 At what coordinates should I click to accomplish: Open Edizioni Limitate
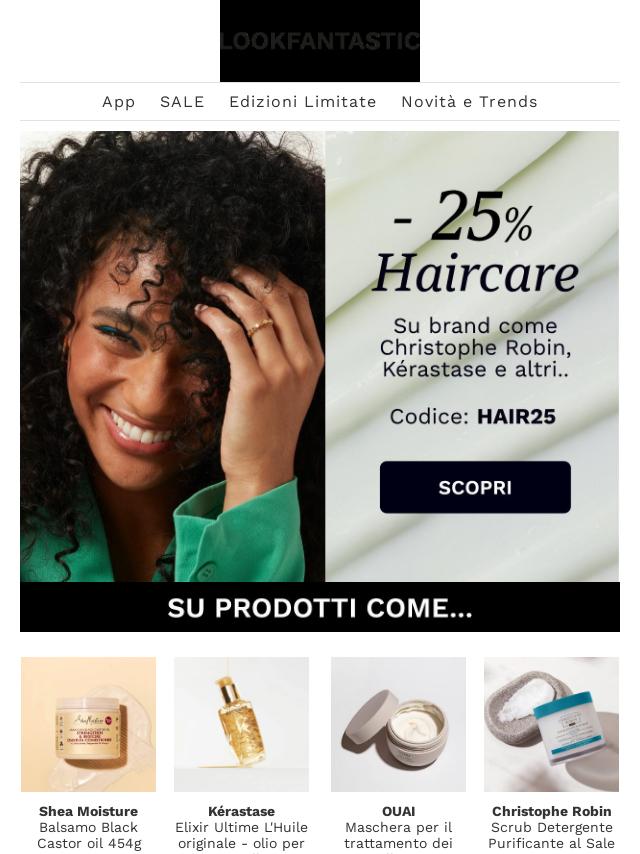(302, 102)
